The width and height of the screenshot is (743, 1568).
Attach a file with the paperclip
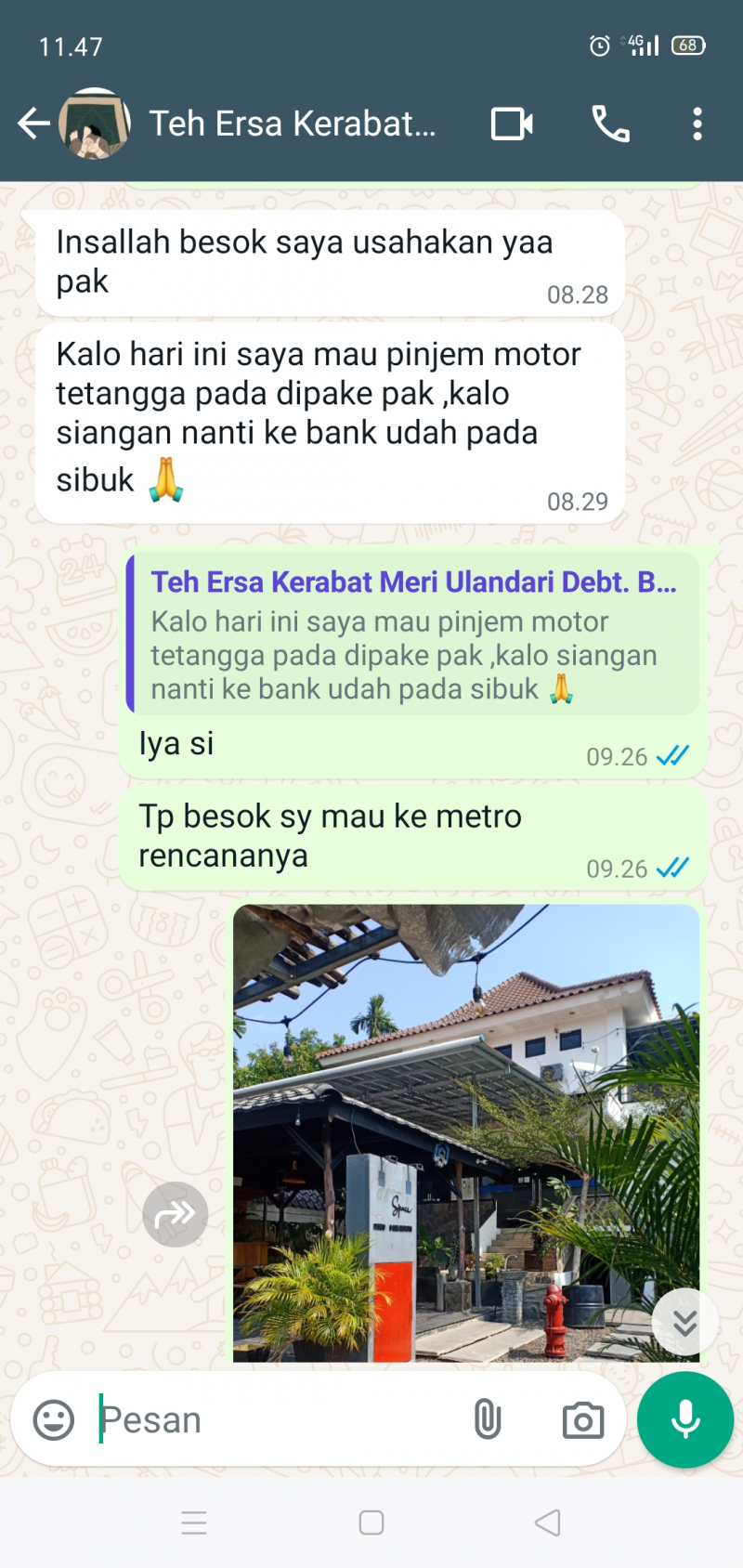pos(488,1420)
